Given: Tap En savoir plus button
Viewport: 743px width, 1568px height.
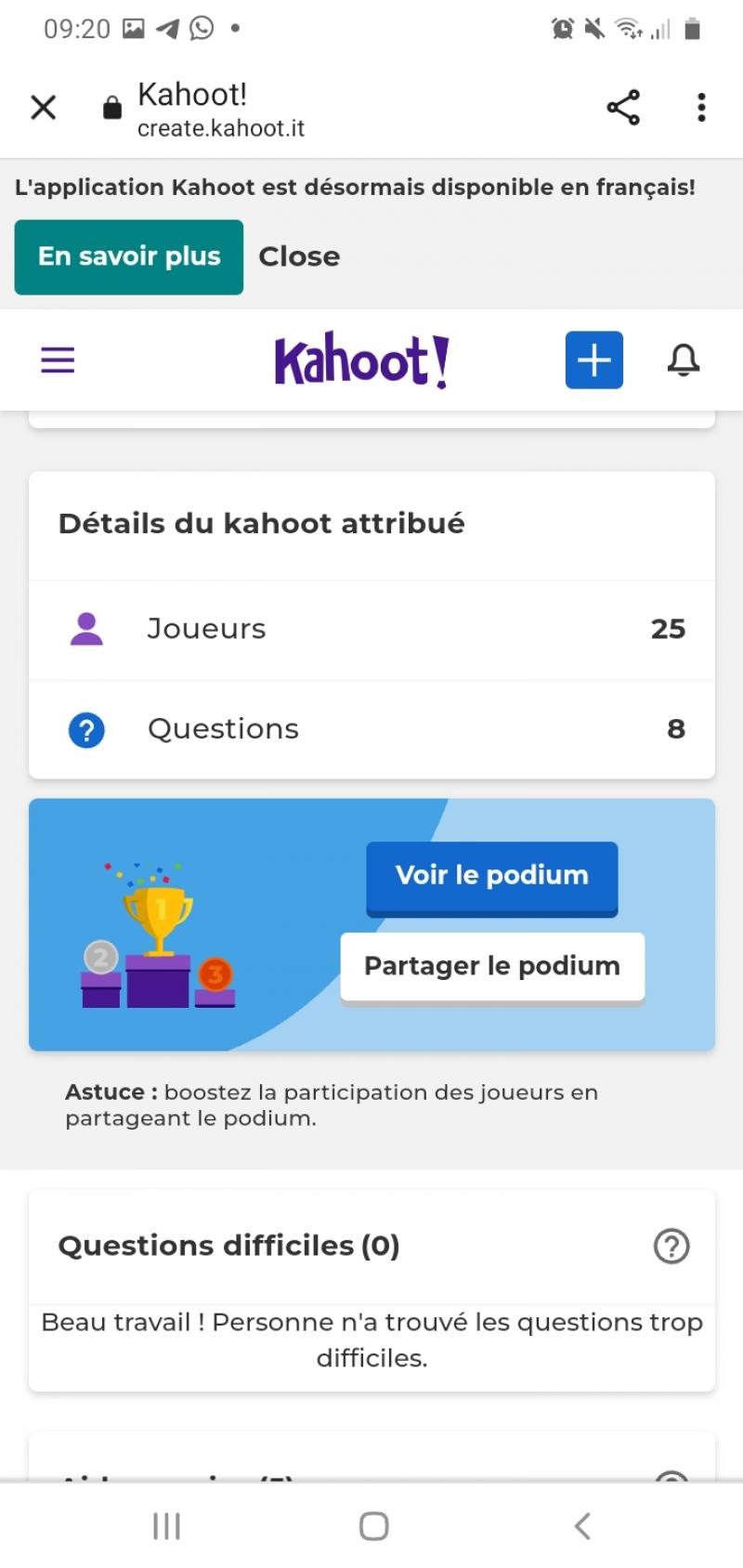Looking at the screenshot, I should 129,257.
